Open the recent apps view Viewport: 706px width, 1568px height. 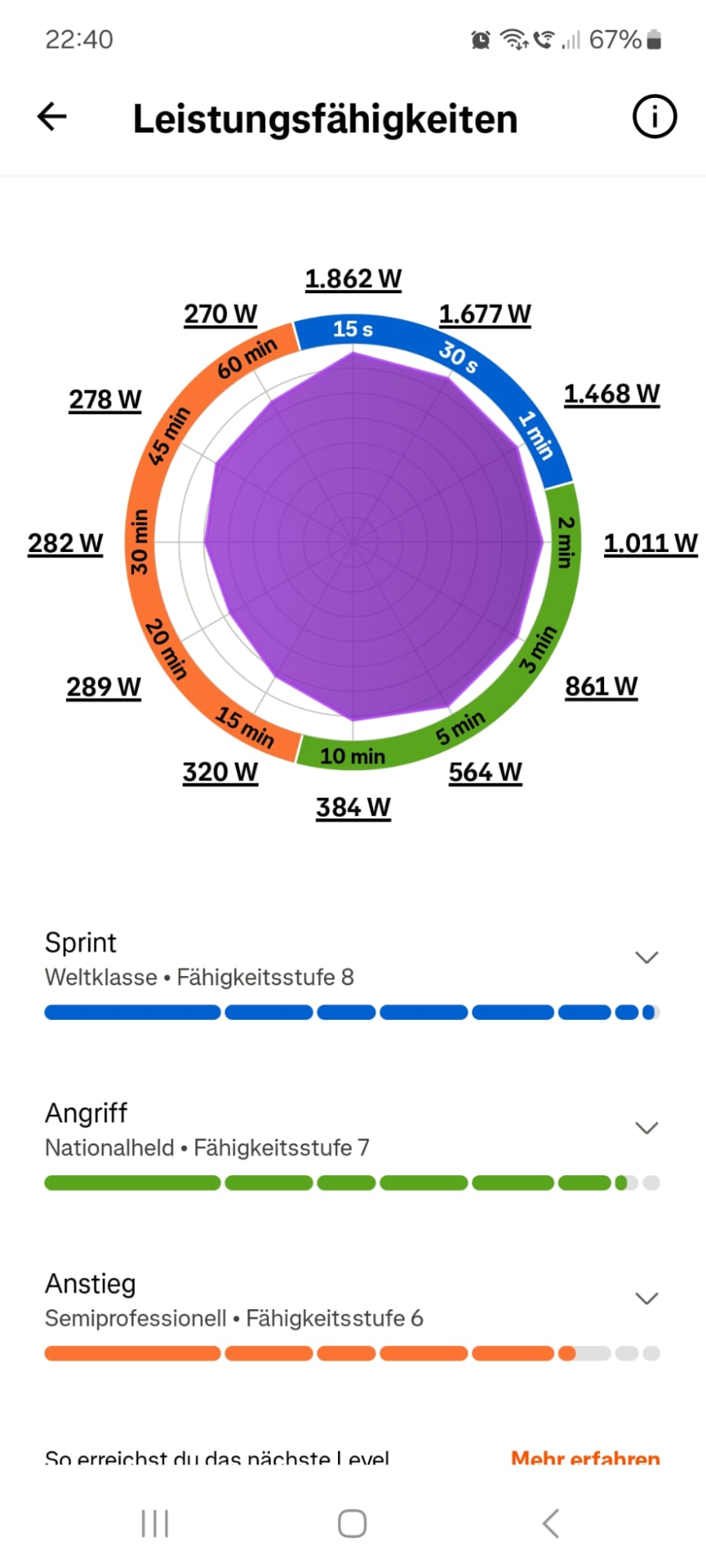point(155,1523)
